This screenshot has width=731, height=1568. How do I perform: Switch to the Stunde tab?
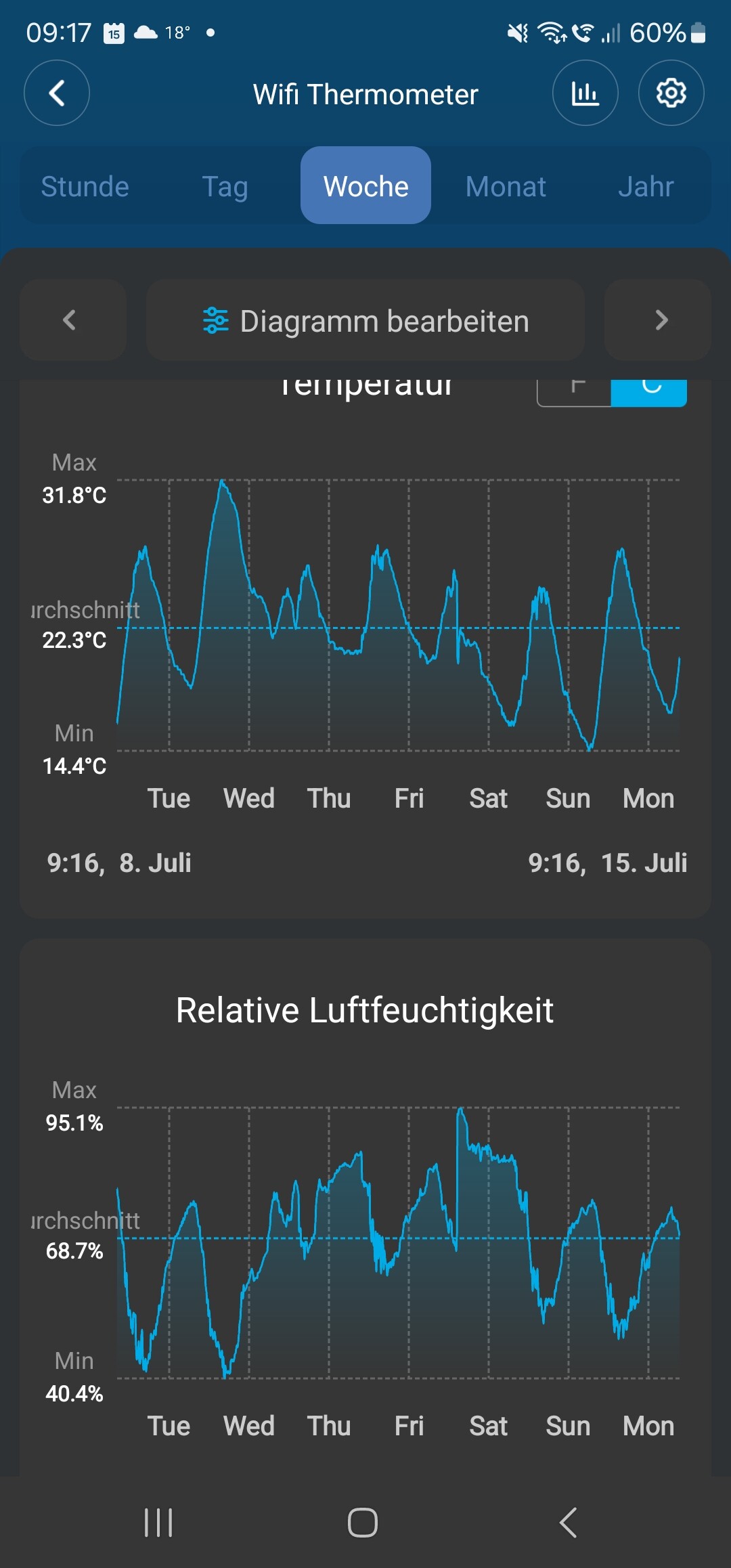85,186
